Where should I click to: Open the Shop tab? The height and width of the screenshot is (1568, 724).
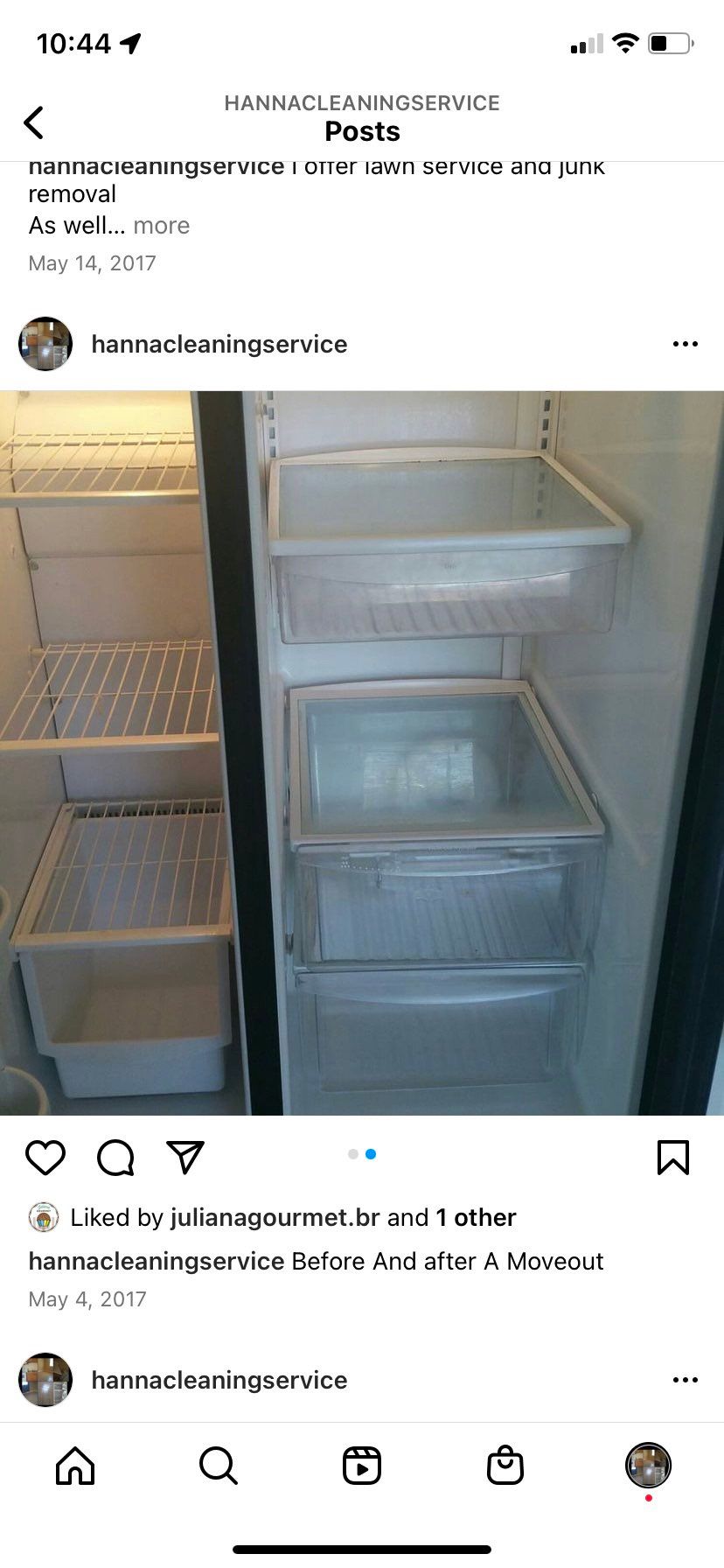[505, 1466]
